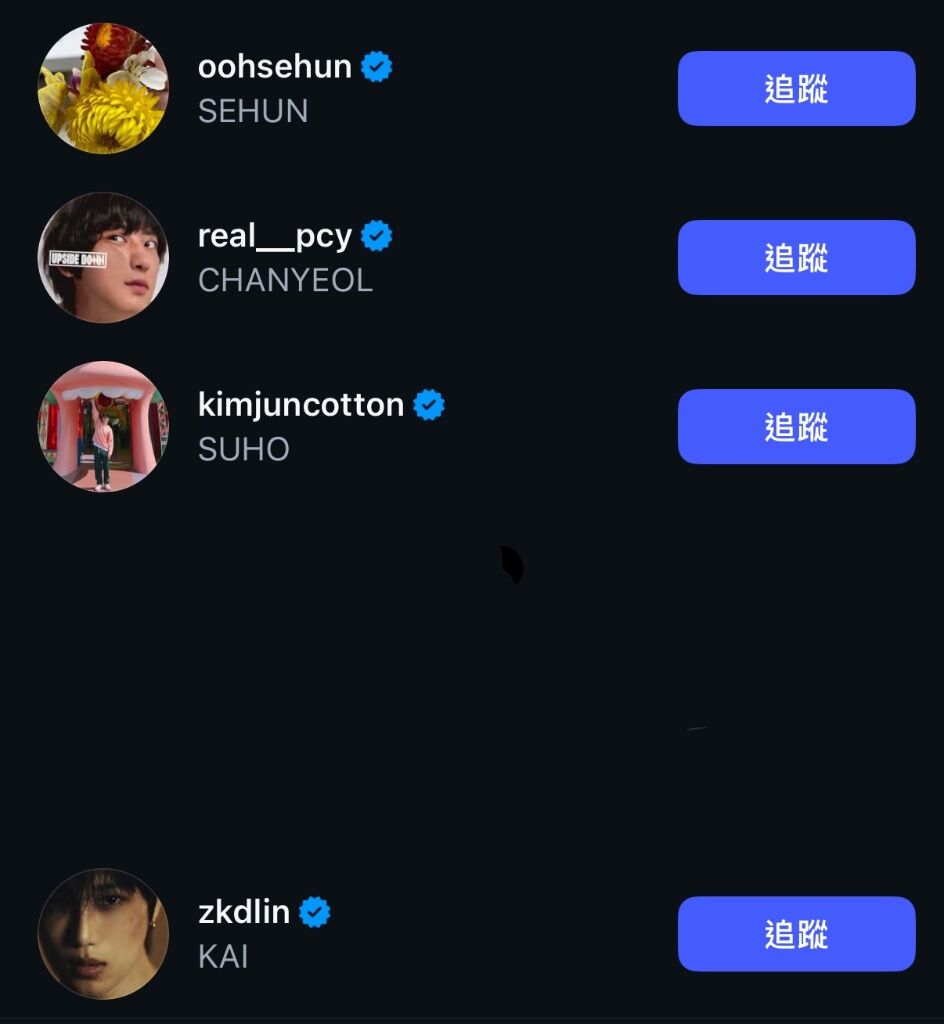Follow real__pcy CHANYEOL
Screen dimensions: 944x1024
(796, 258)
